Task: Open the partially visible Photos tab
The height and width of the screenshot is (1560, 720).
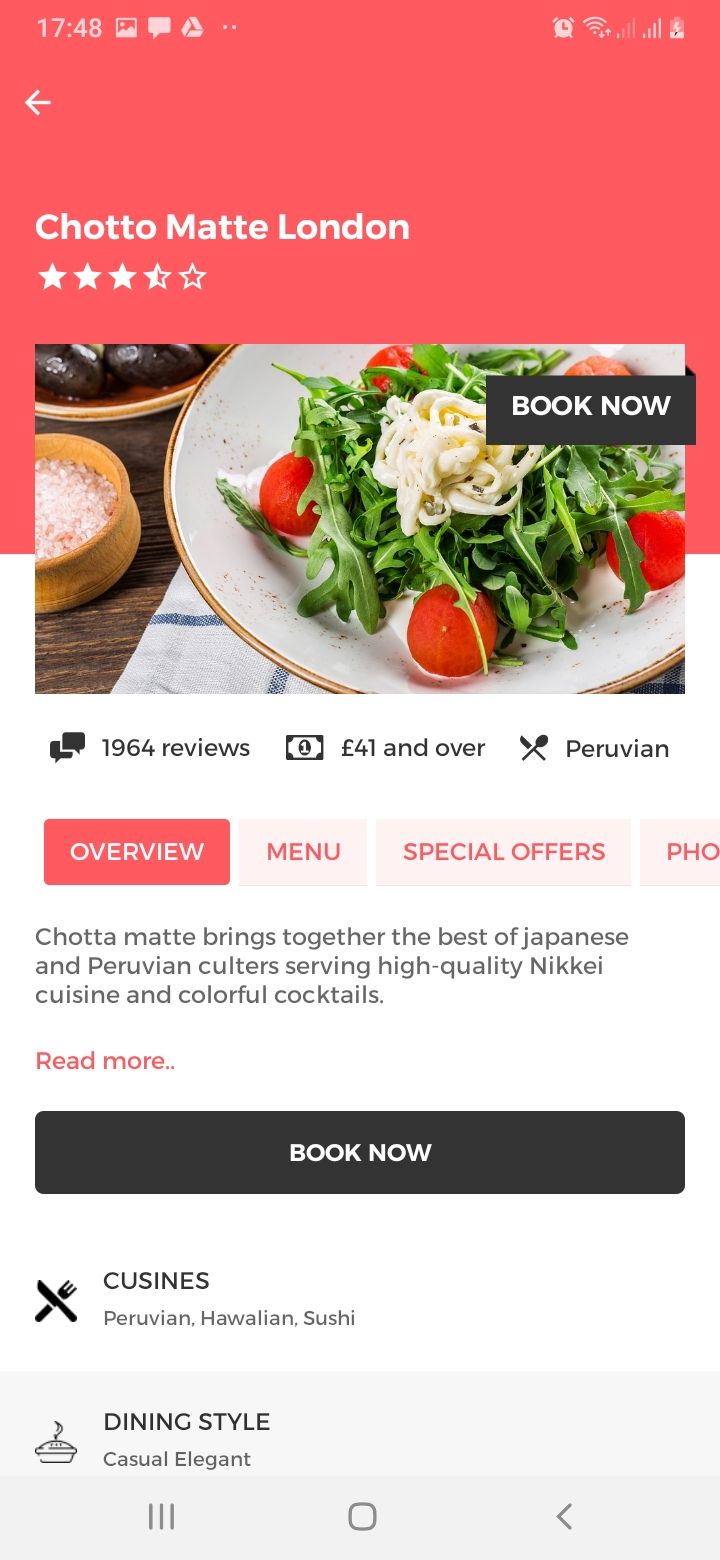Action: (x=682, y=852)
